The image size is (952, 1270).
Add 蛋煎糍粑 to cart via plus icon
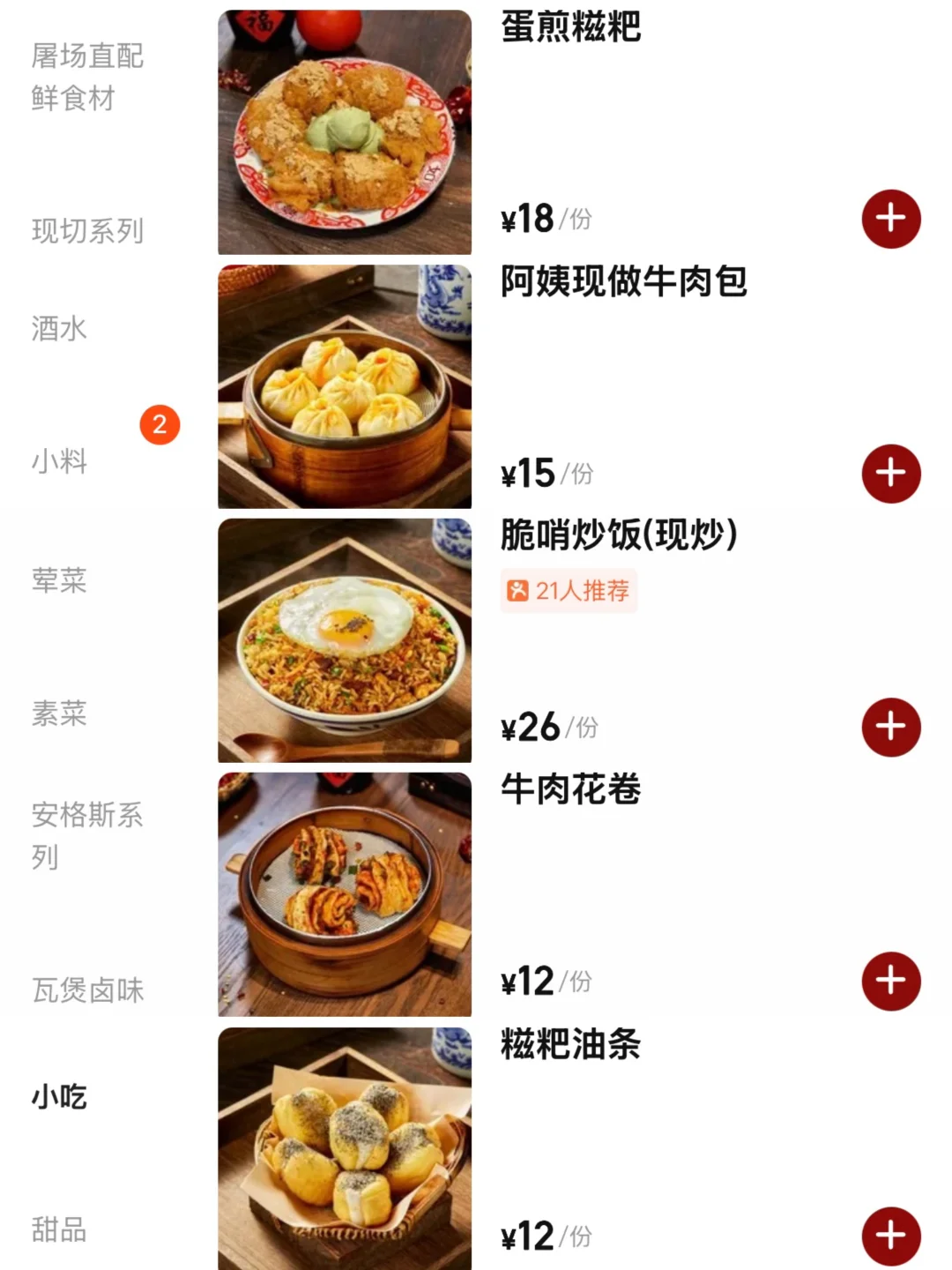(891, 218)
